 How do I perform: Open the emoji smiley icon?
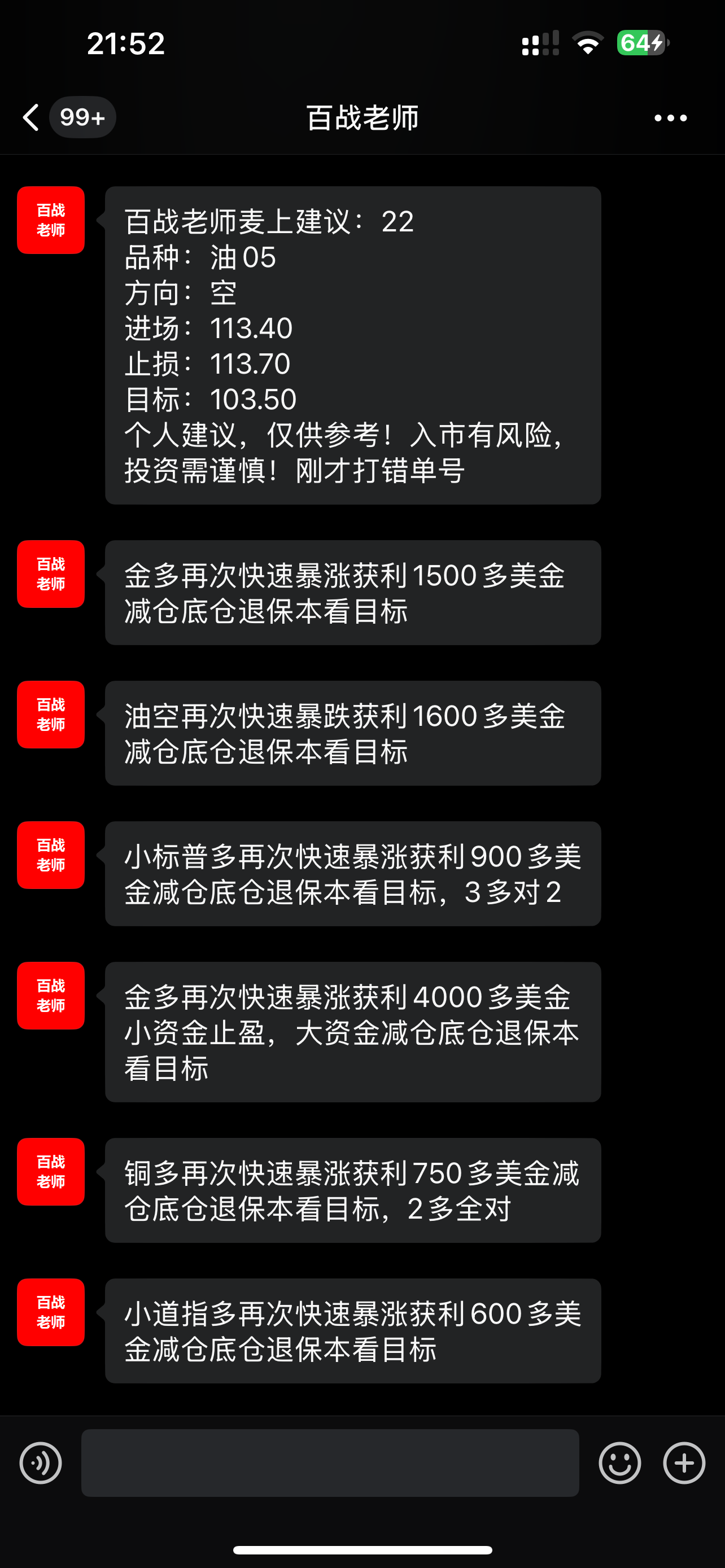(x=619, y=1464)
